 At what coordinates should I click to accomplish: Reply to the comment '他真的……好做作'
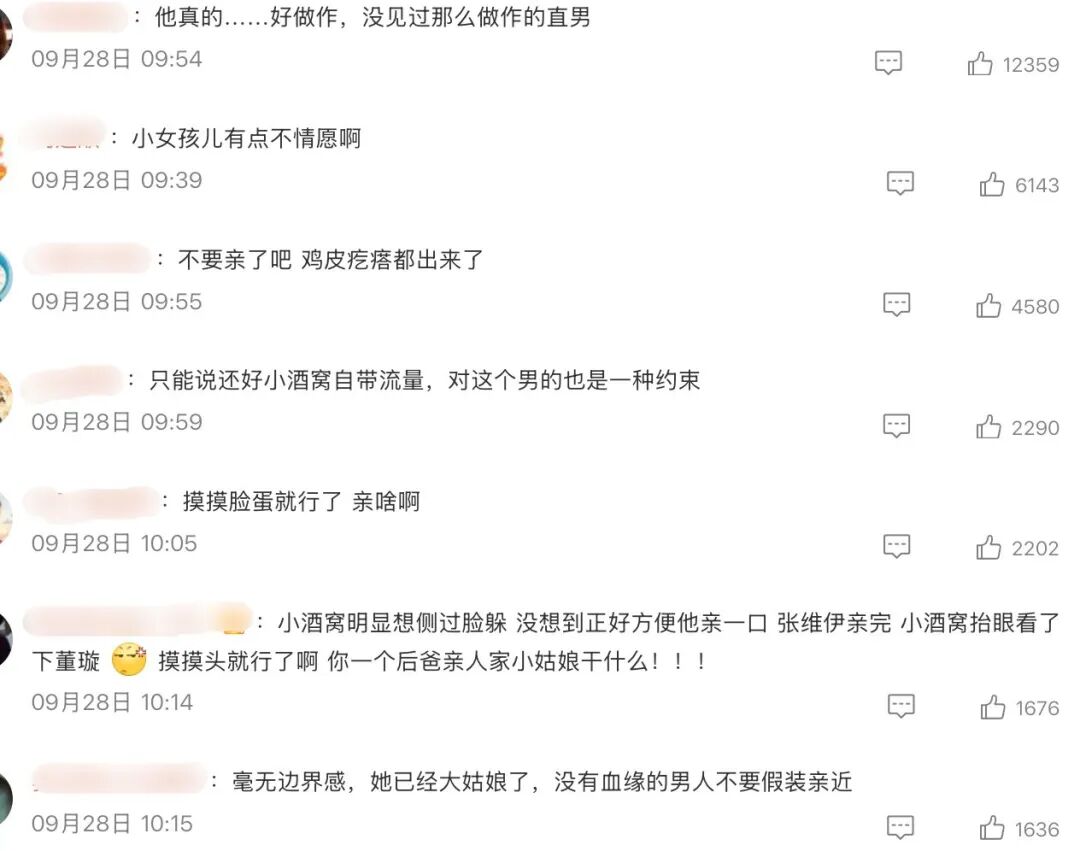(x=888, y=63)
